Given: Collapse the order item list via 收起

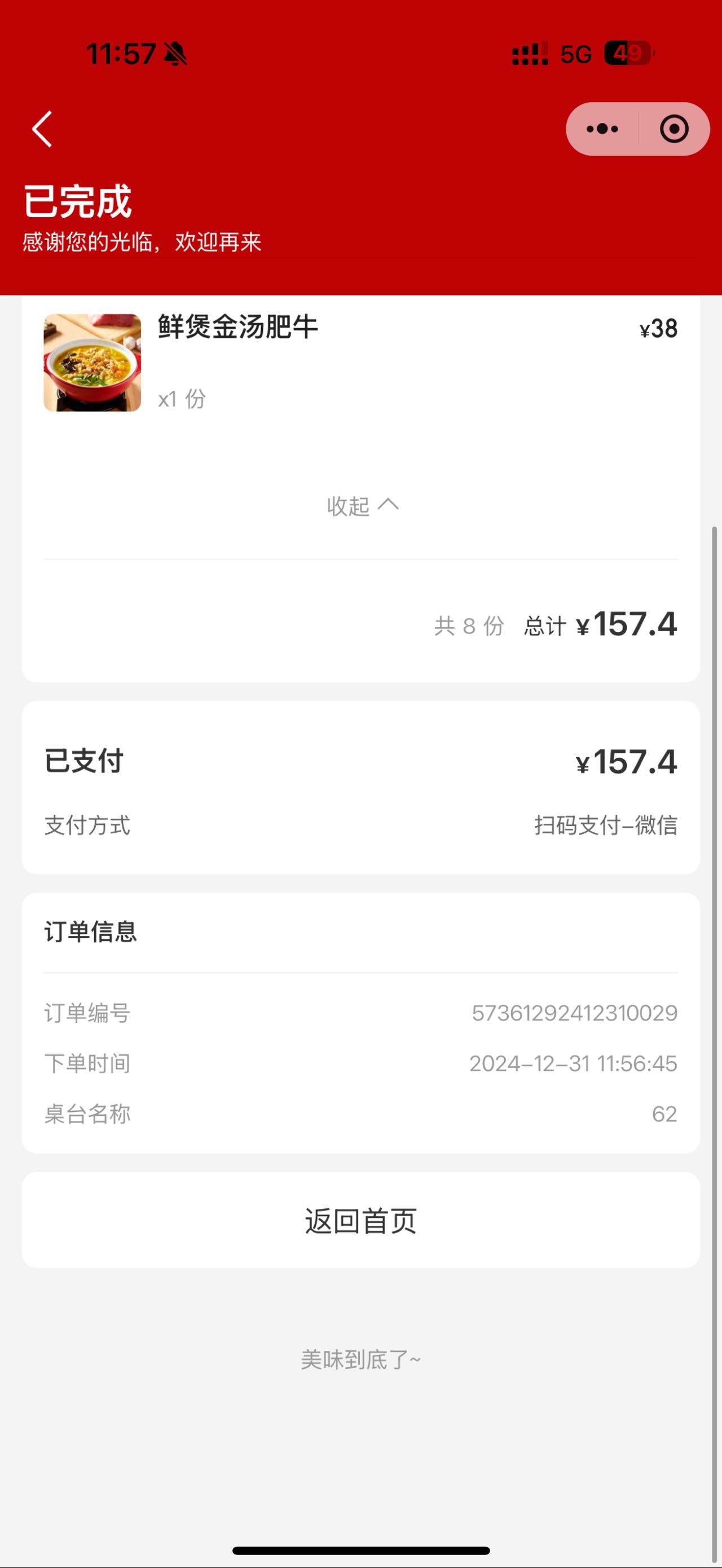Looking at the screenshot, I should click(x=362, y=506).
